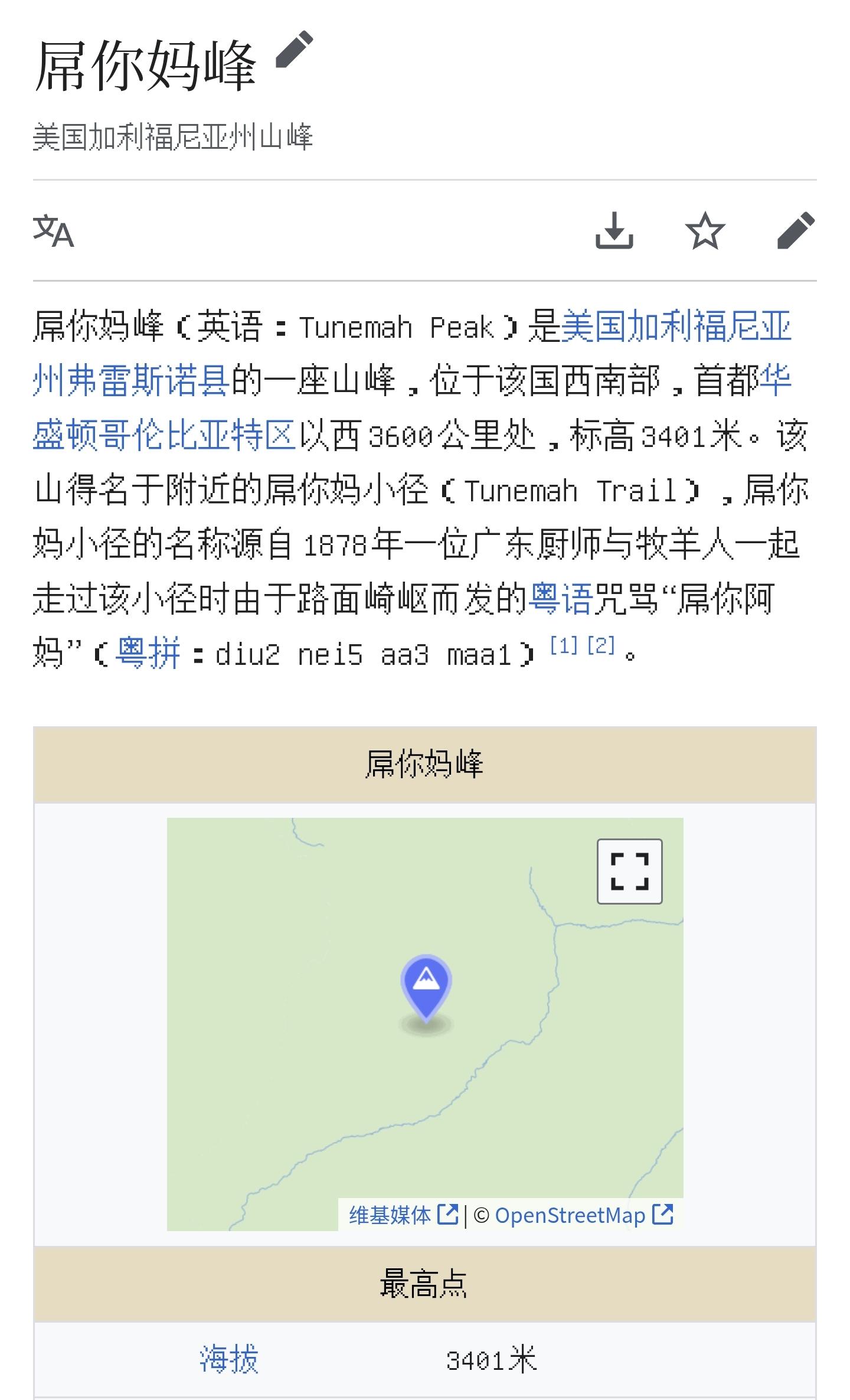Add this page to watchlist star
This screenshot has width=850, height=1400.
pyautogui.click(x=705, y=231)
